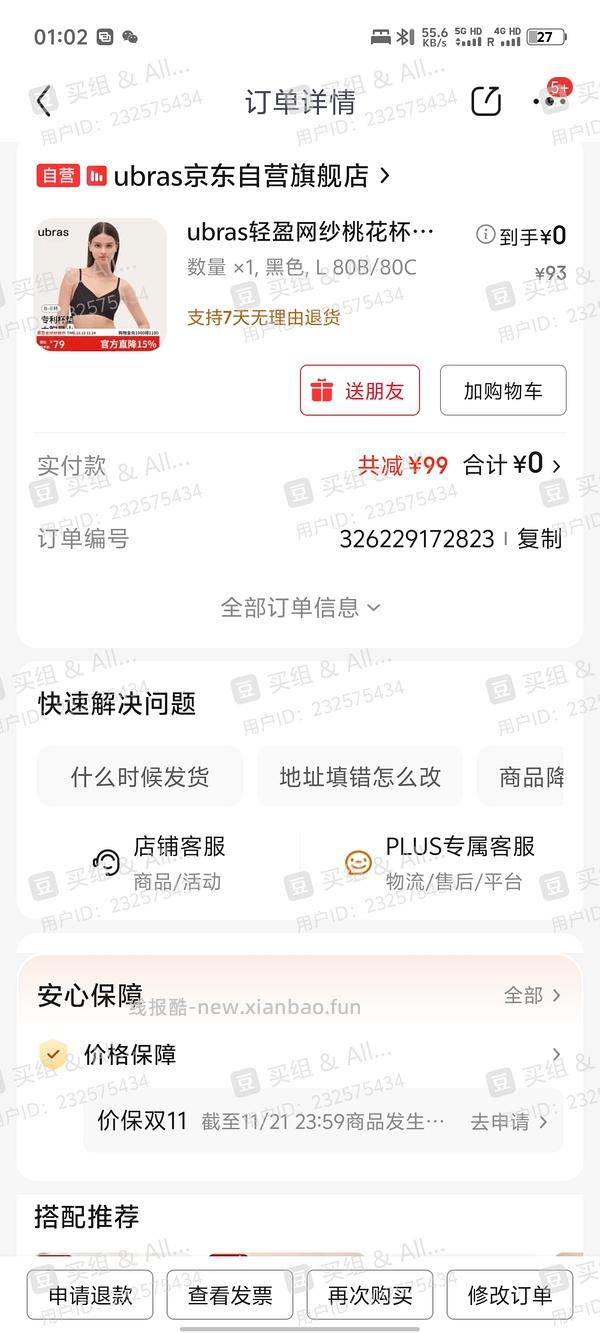
Task: Copy the order number via 复制
Action: [x=539, y=539]
